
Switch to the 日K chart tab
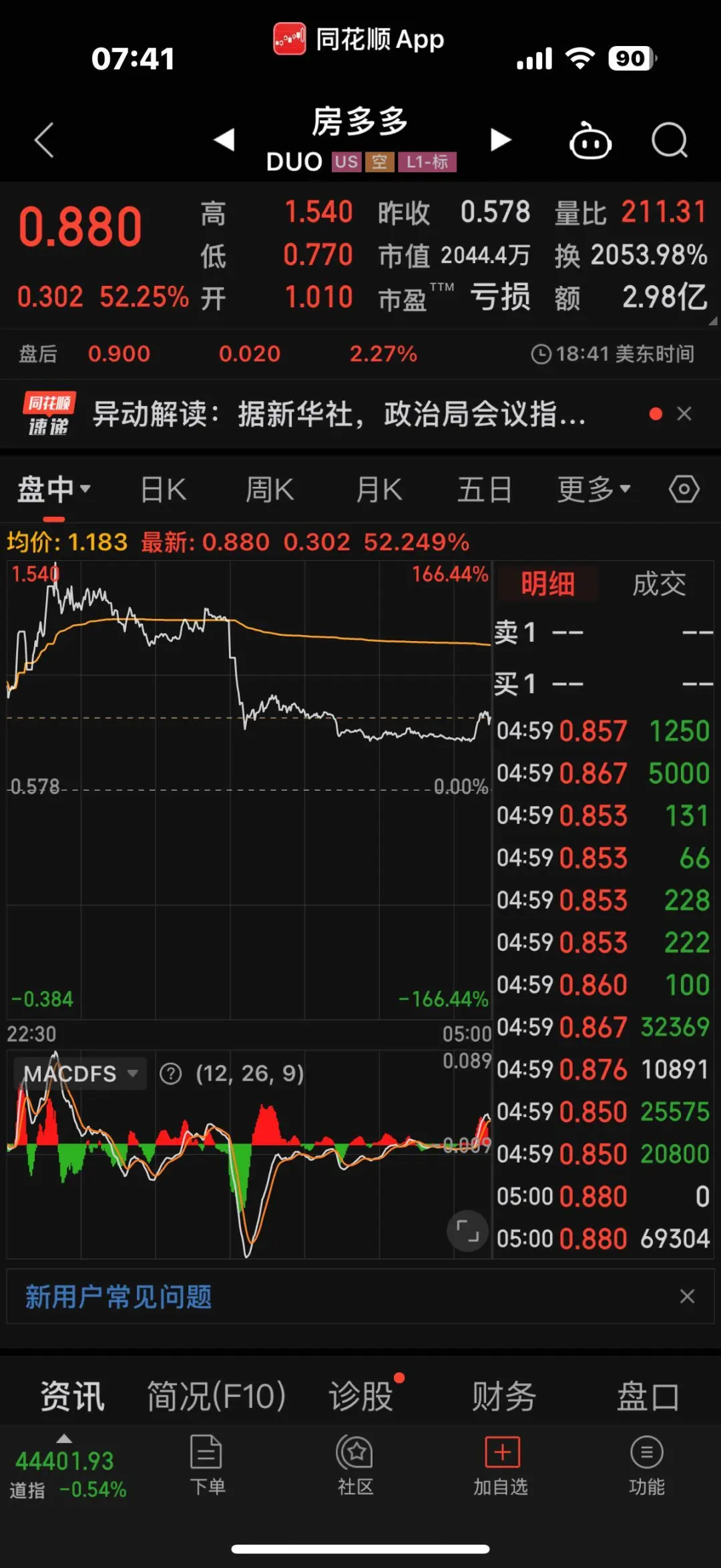click(x=164, y=489)
